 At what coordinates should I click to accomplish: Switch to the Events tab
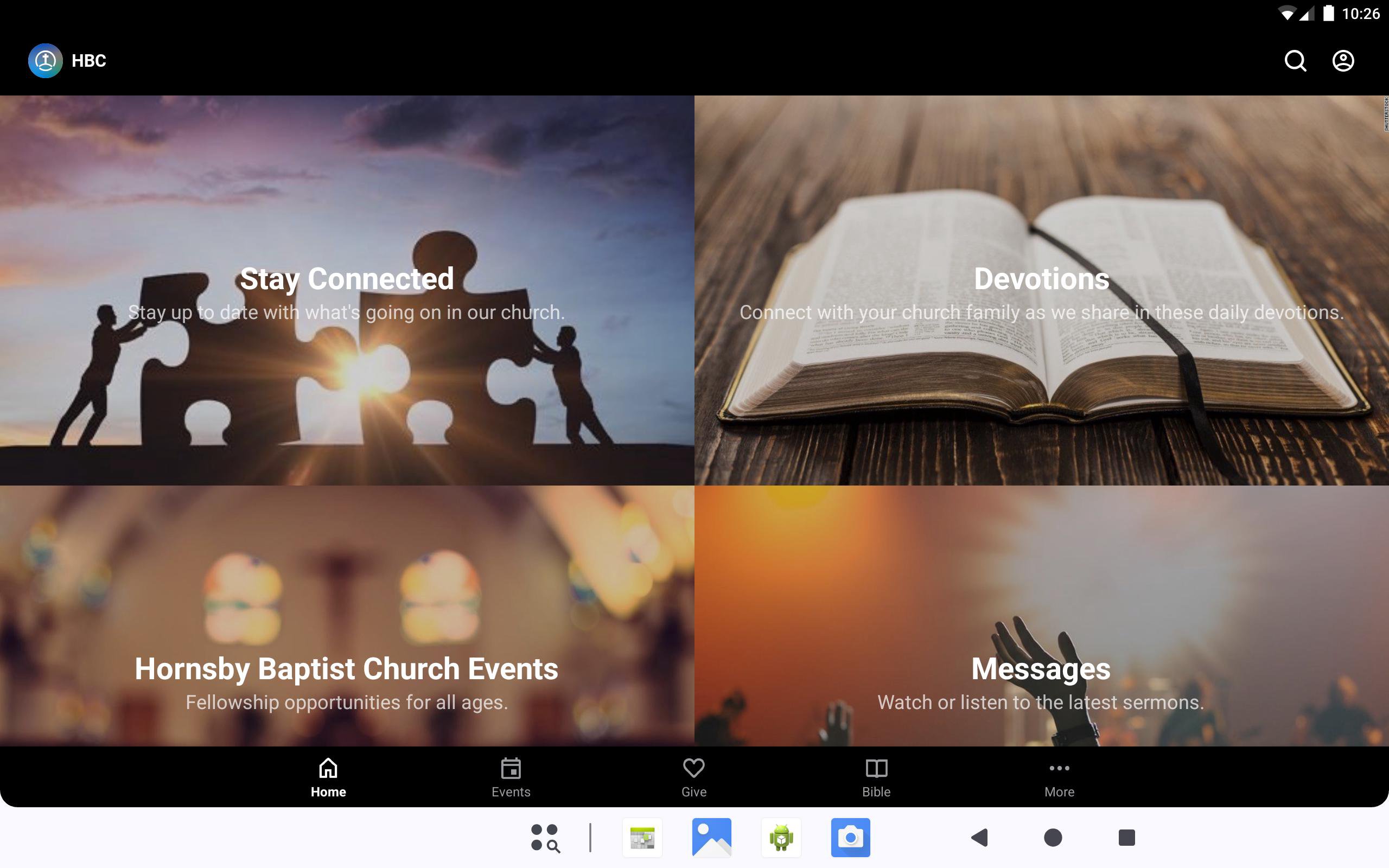point(511,777)
